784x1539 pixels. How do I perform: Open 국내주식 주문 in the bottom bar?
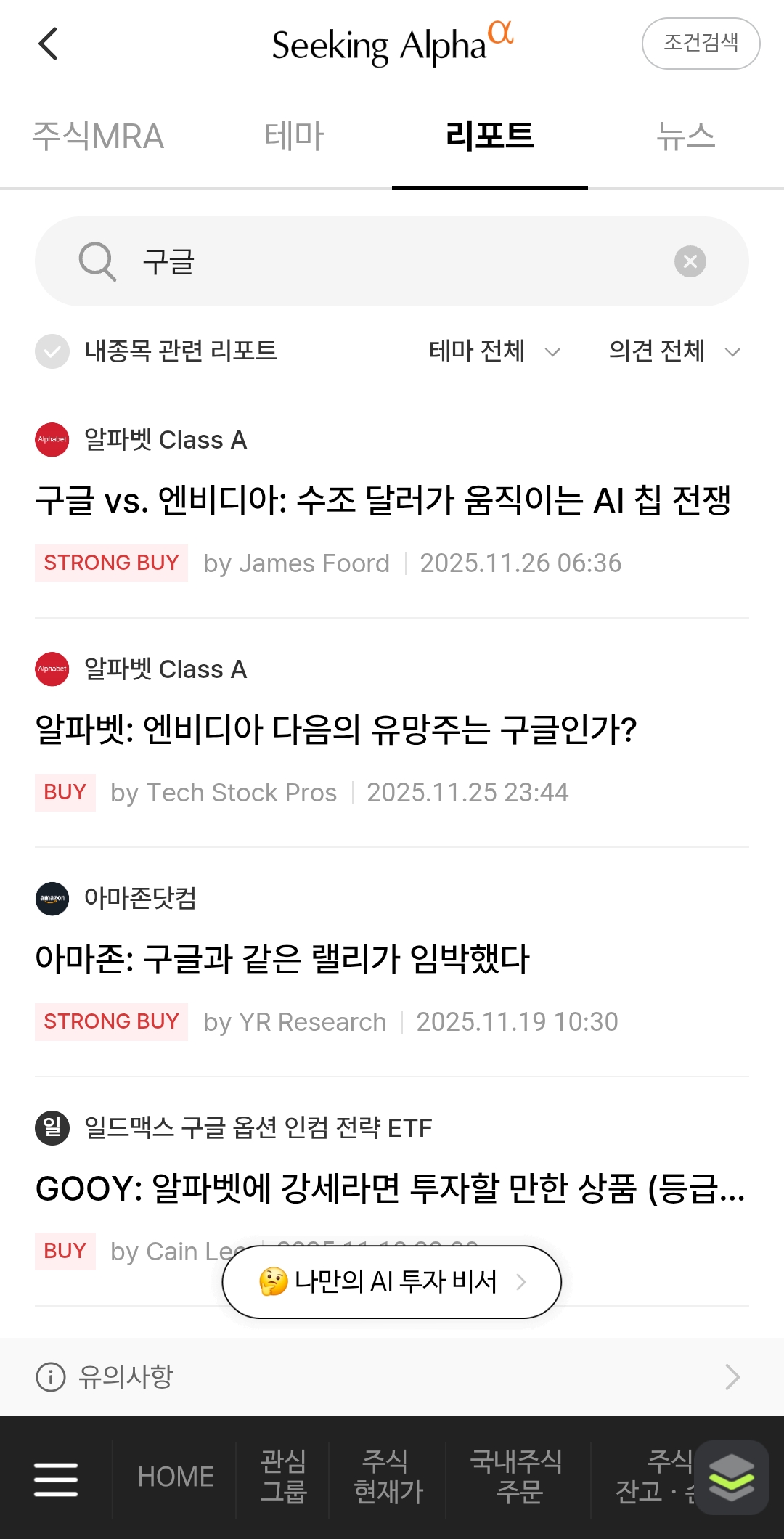pyautogui.click(x=517, y=1477)
